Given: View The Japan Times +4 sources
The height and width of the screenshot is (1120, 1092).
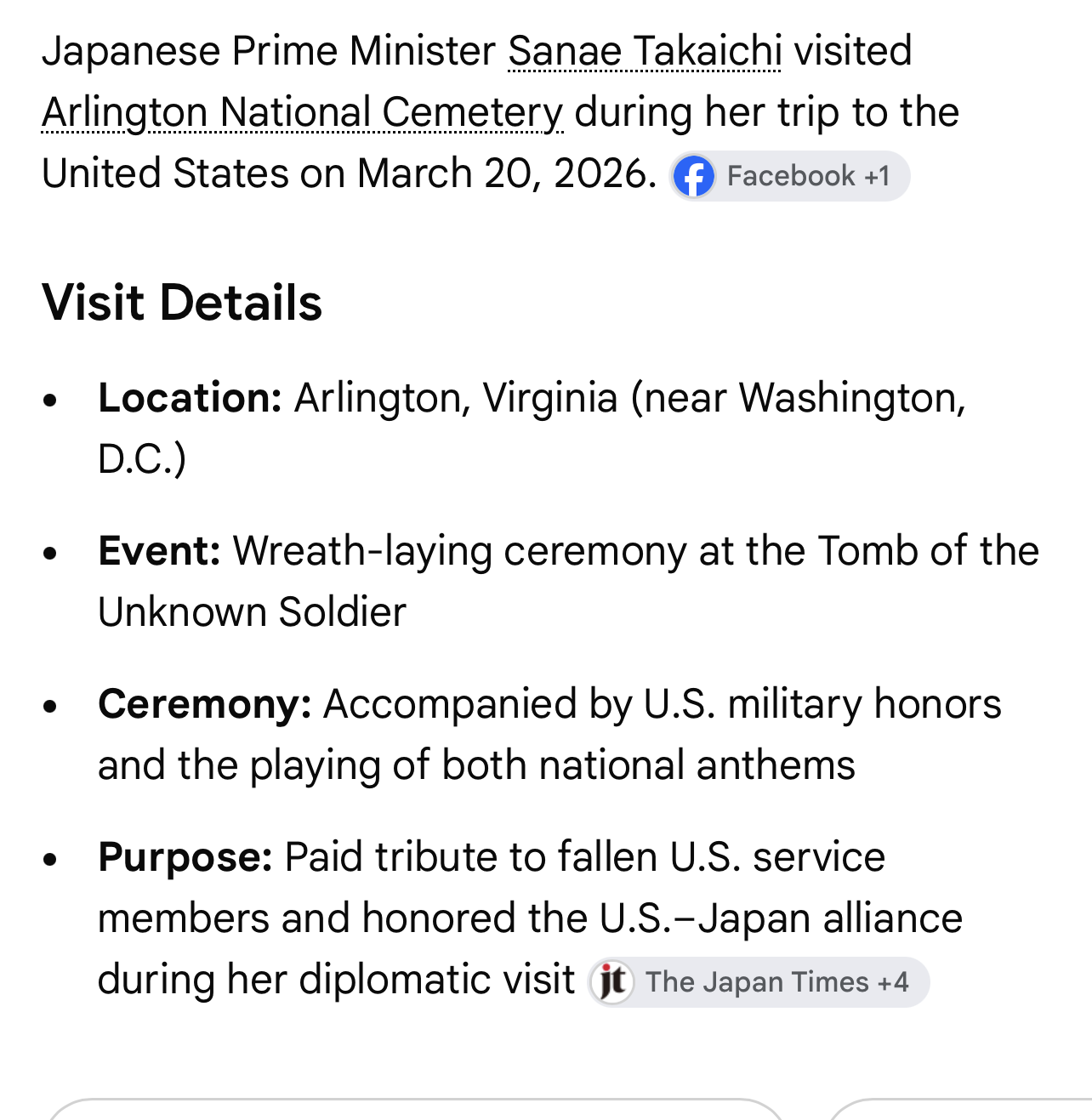Looking at the screenshot, I should click(x=759, y=982).
